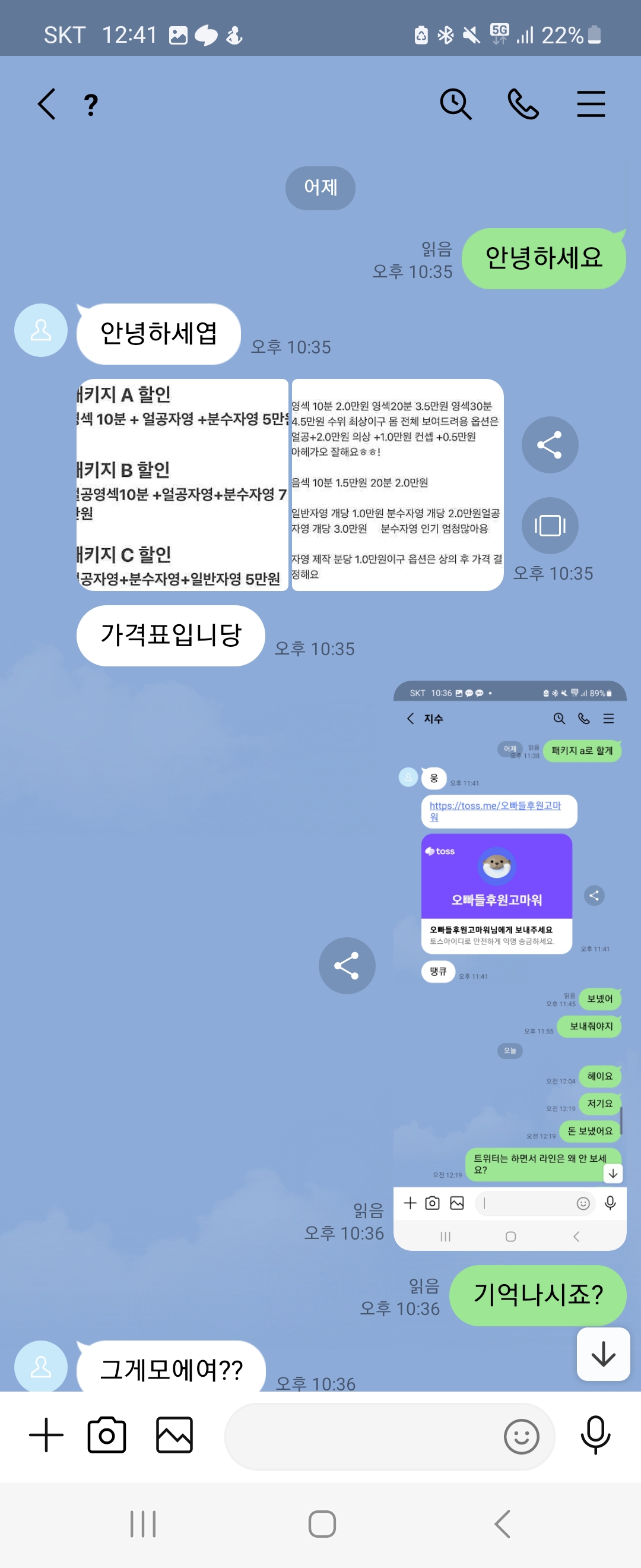The width and height of the screenshot is (641, 1568).
Task: Start a voice call with this contact
Action: [523, 104]
